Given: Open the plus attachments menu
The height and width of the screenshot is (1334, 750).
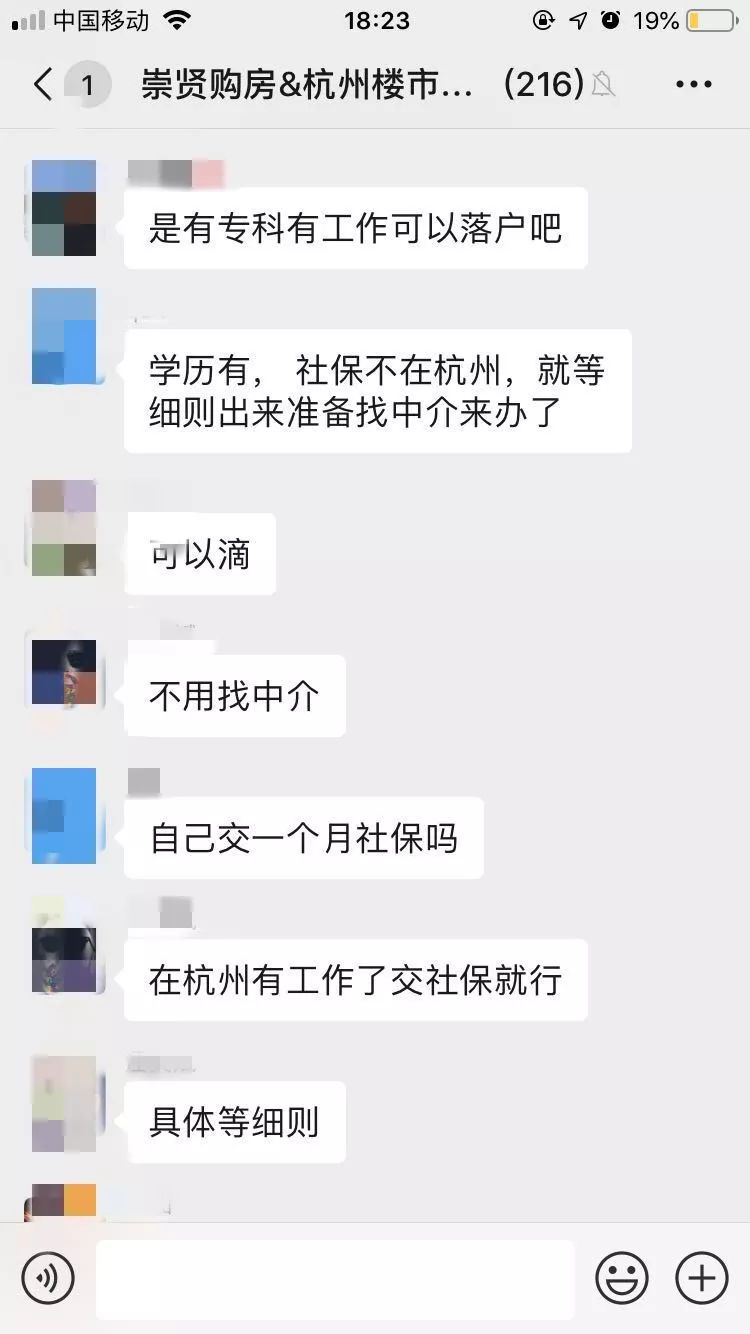Looking at the screenshot, I should (701, 1277).
